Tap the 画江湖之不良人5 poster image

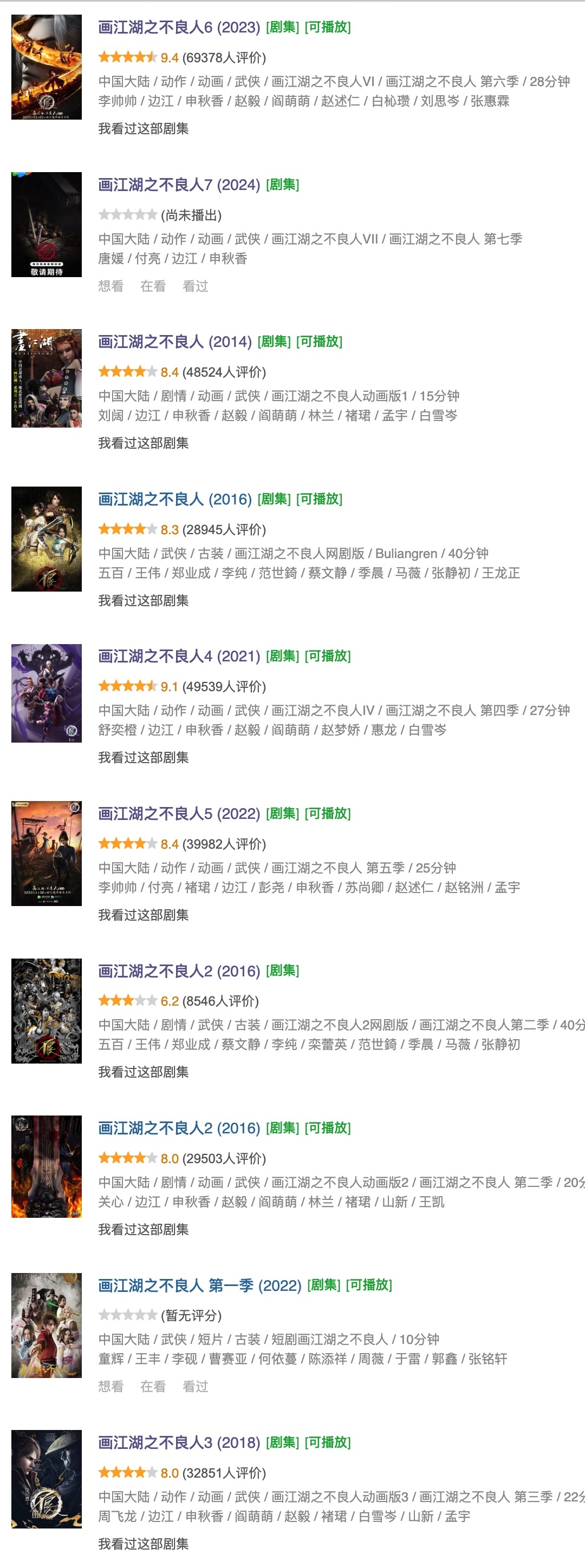click(x=47, y=854)
